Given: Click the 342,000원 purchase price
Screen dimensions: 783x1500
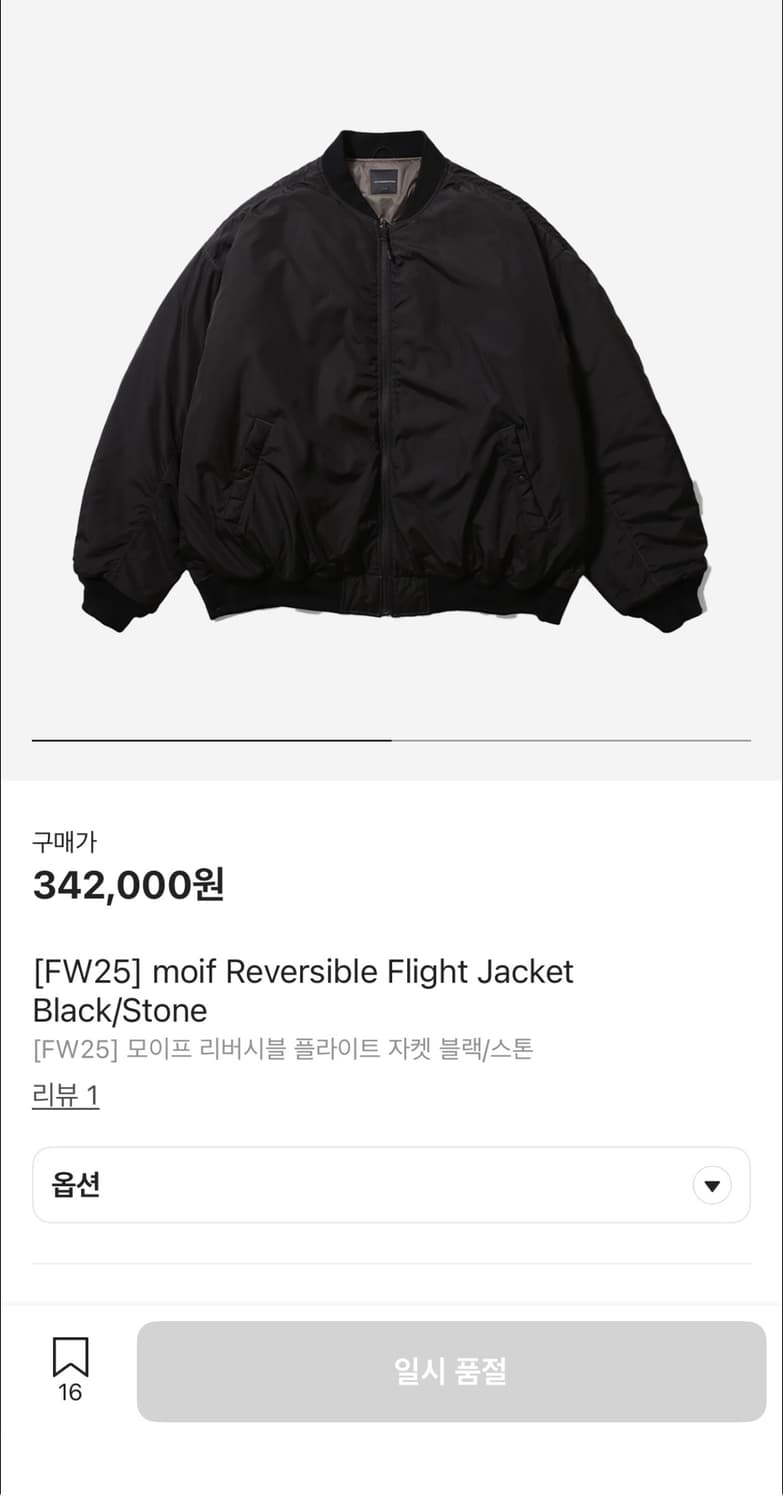Looking at the screenshot, I should tap(127, 886).
